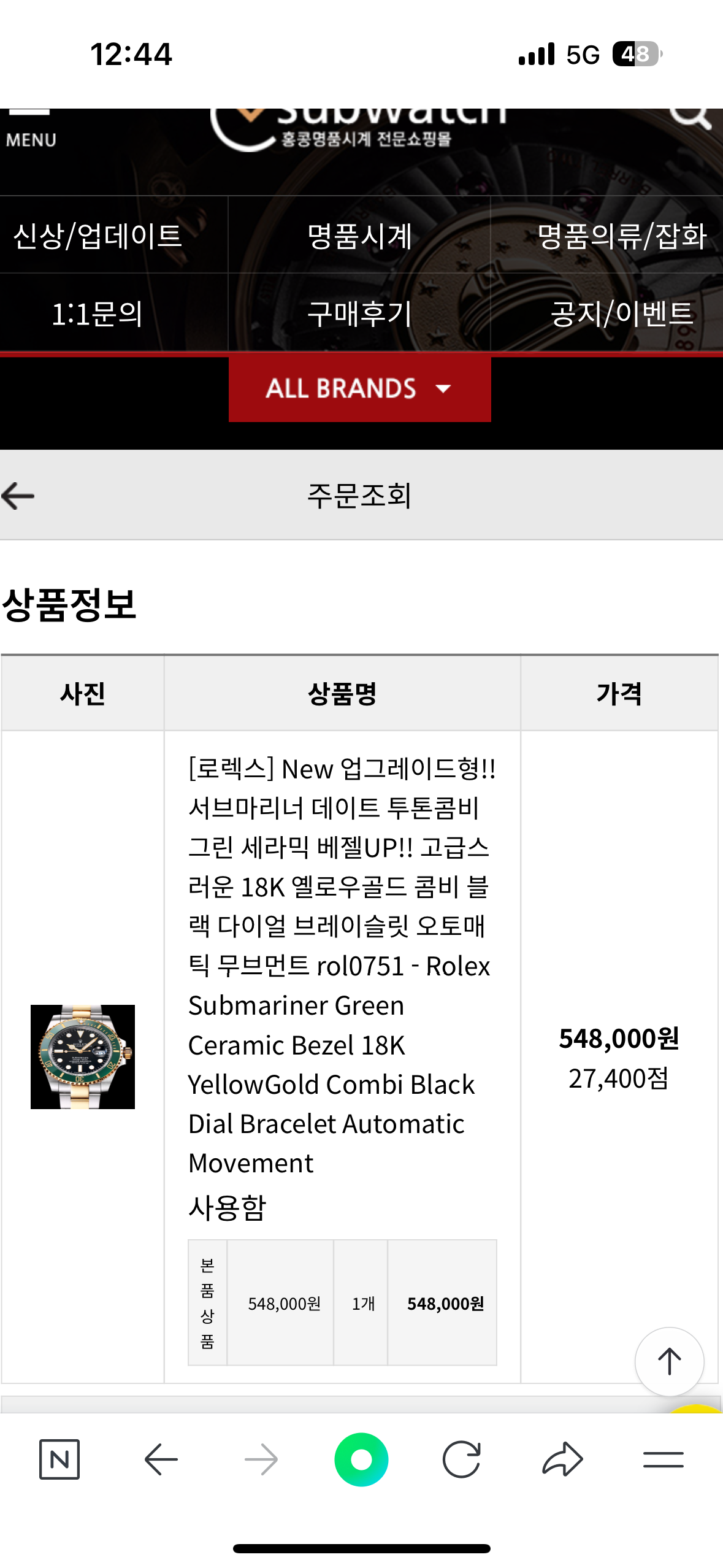View 구매후기 reviews
This screenshot has height=1568, width=723.
click(359, 313)
